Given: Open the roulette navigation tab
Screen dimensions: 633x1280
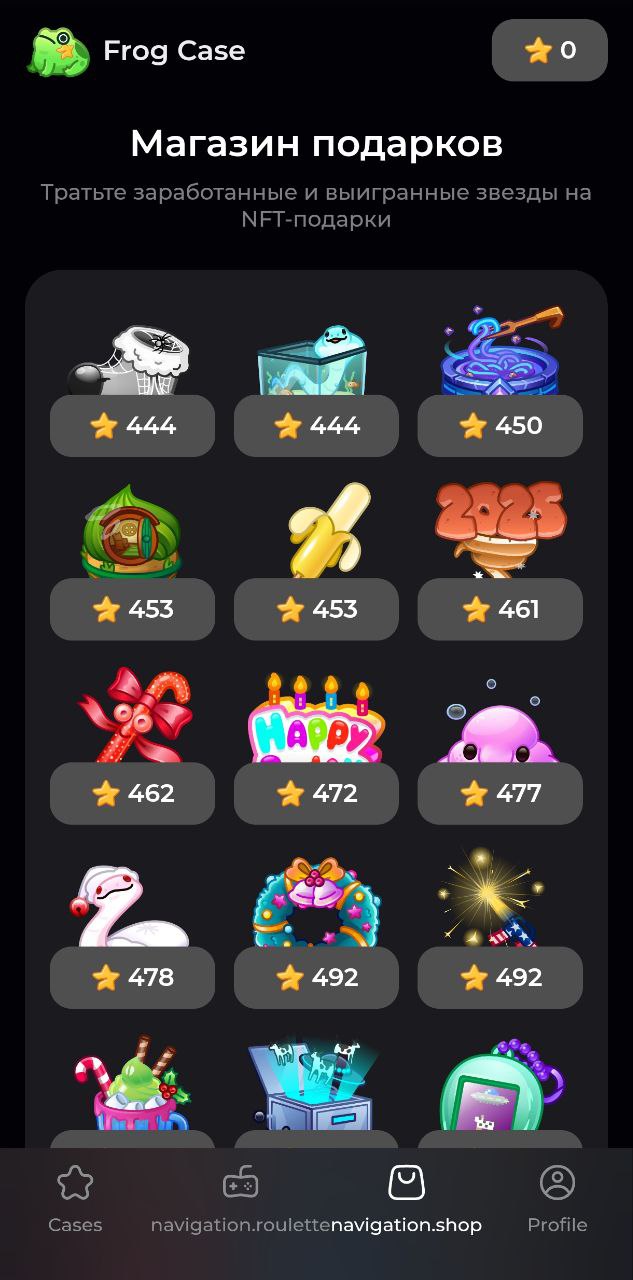Looking at the screenshot, I should (240, 1199).
